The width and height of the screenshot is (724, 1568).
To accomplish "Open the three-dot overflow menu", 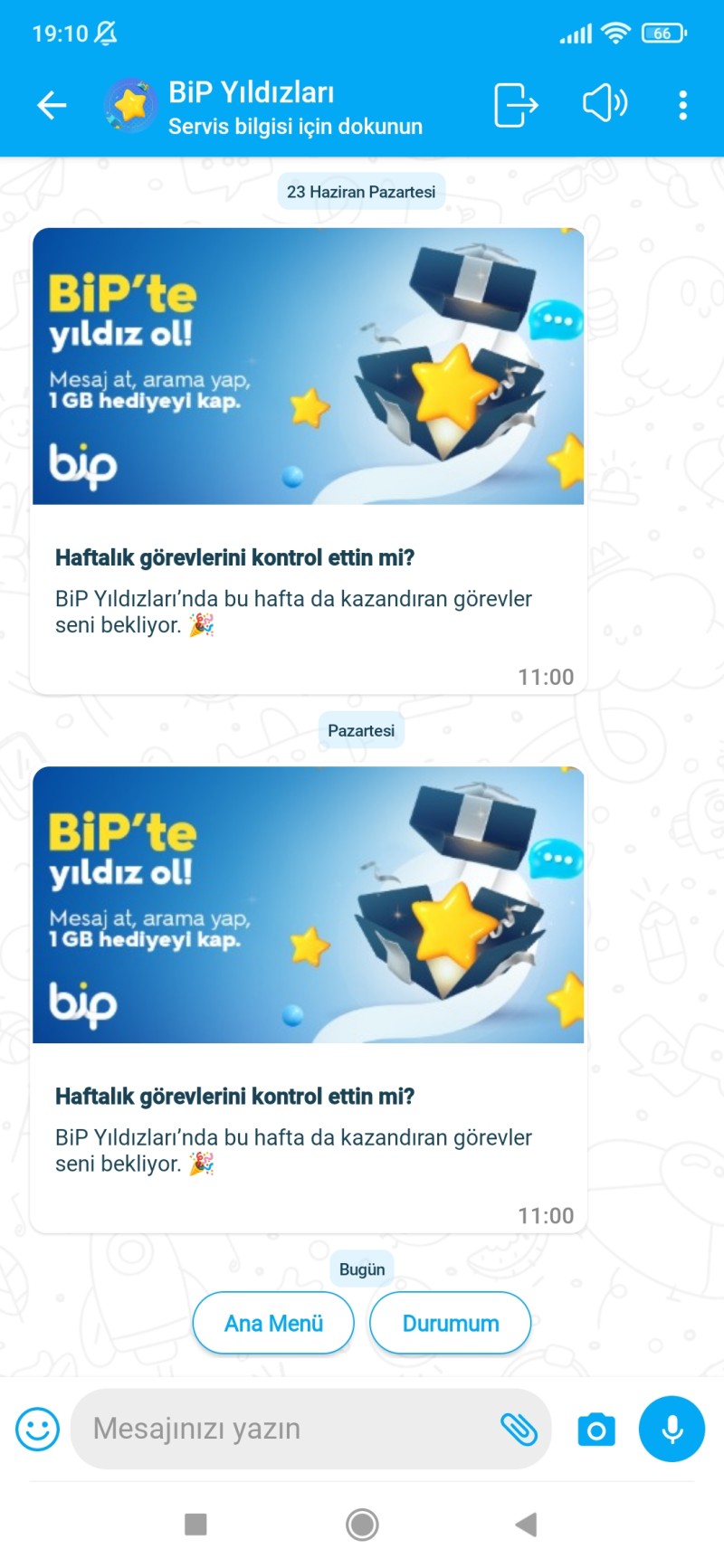I will tap(682, 105).
